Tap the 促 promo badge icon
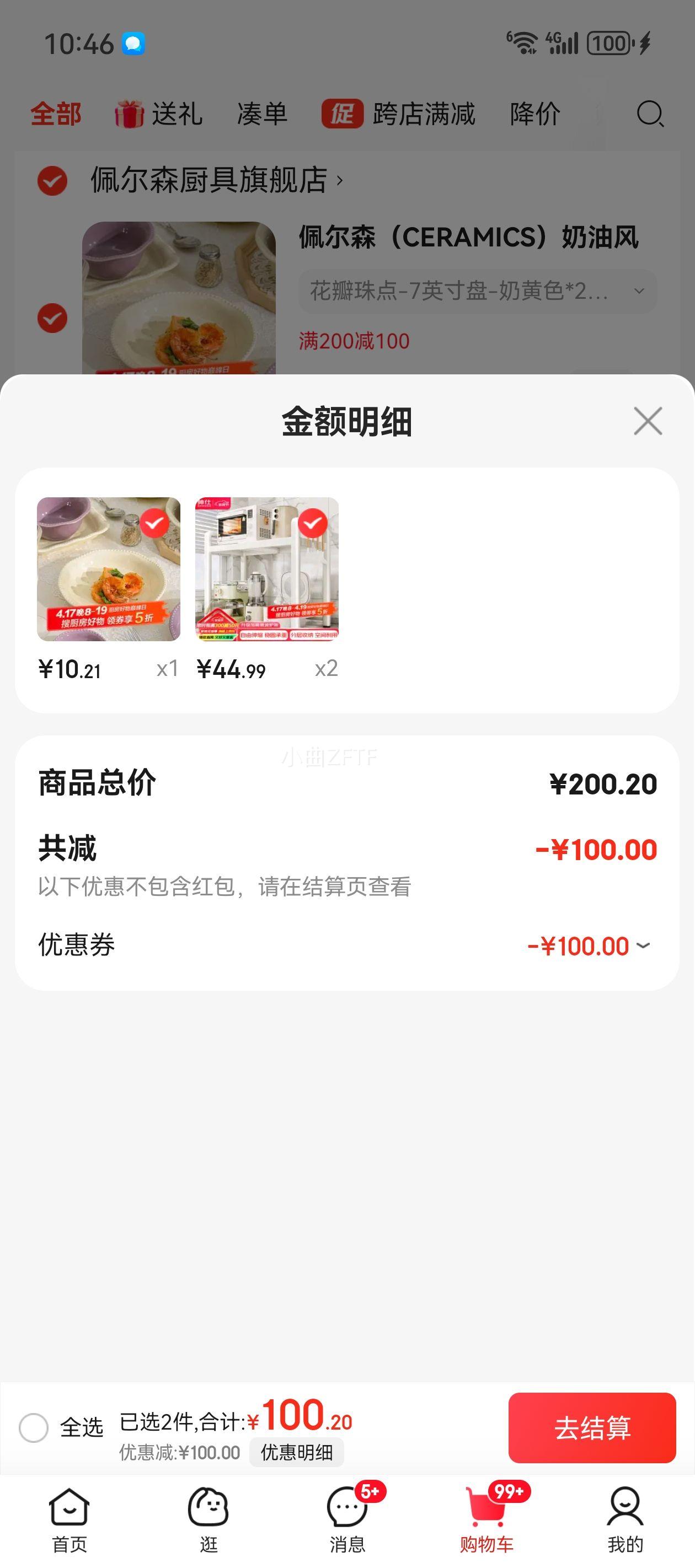 343,114
